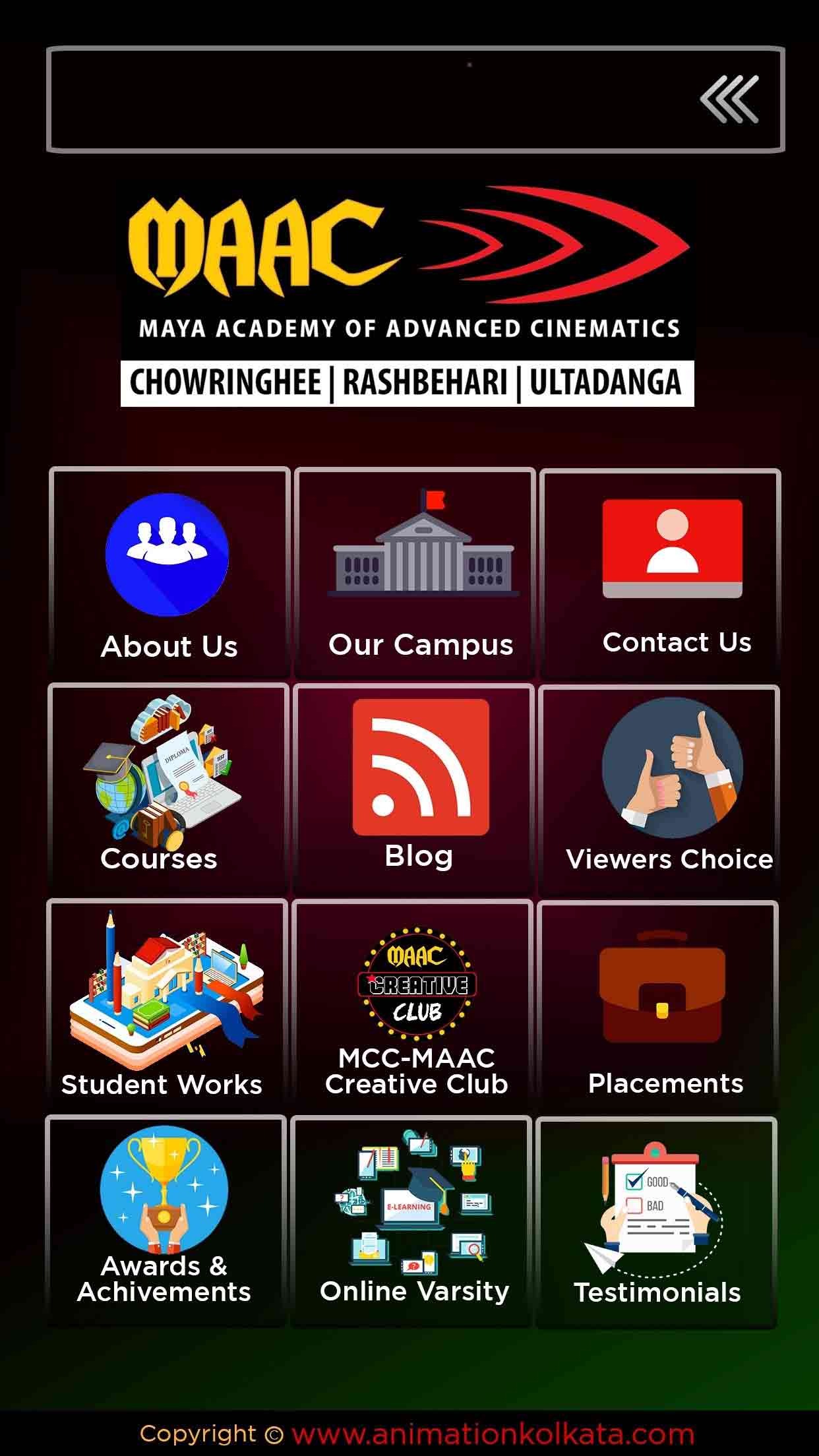View the Student Works tile

click(167, 1004)
